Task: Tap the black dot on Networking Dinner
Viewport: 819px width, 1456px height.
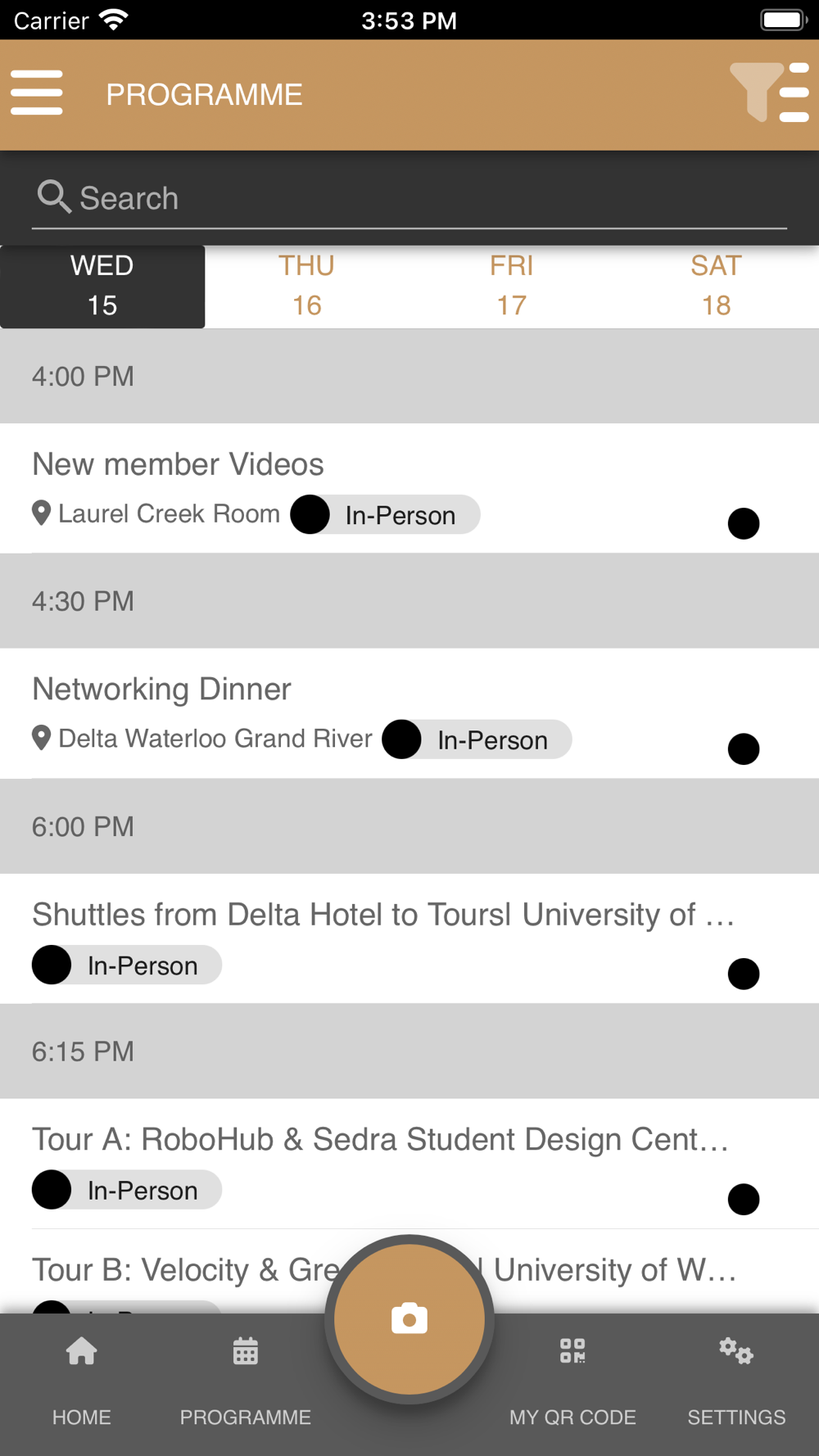Action: (743, 748)
